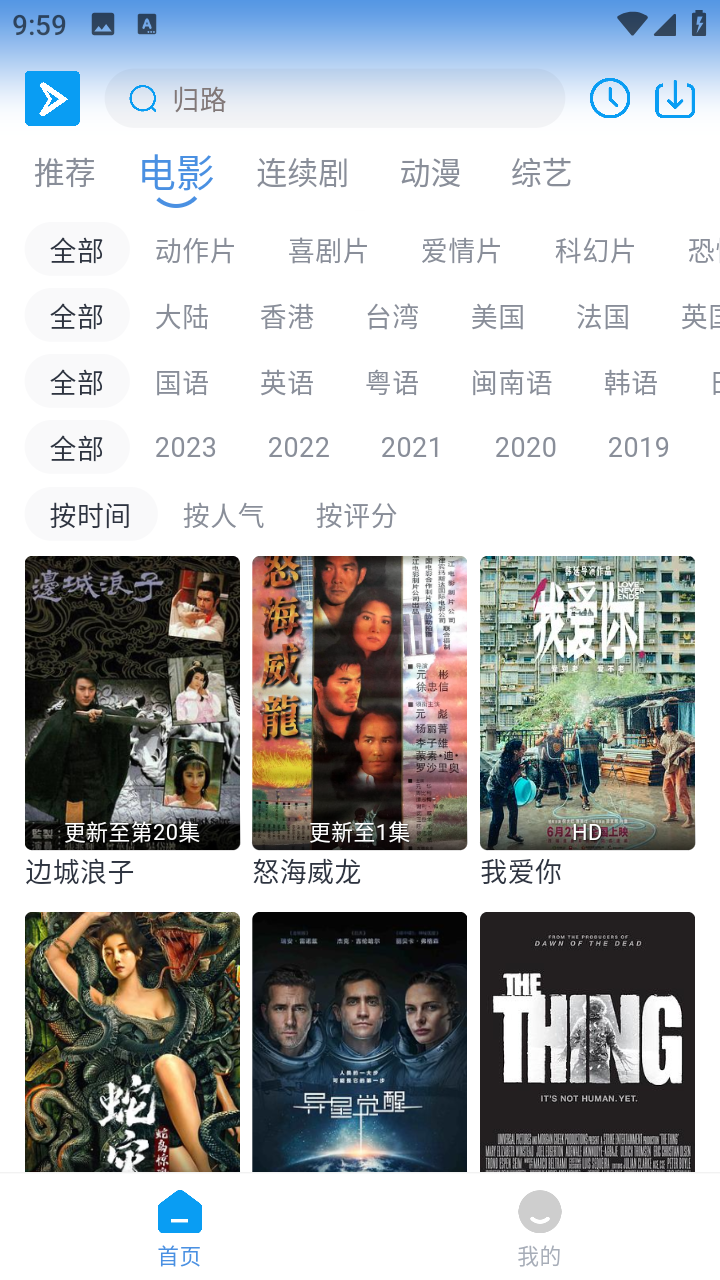The width and height of the screenshot is (720, 1280).
Task: Tap the search box showing 归路
Action: pos(335,98)
